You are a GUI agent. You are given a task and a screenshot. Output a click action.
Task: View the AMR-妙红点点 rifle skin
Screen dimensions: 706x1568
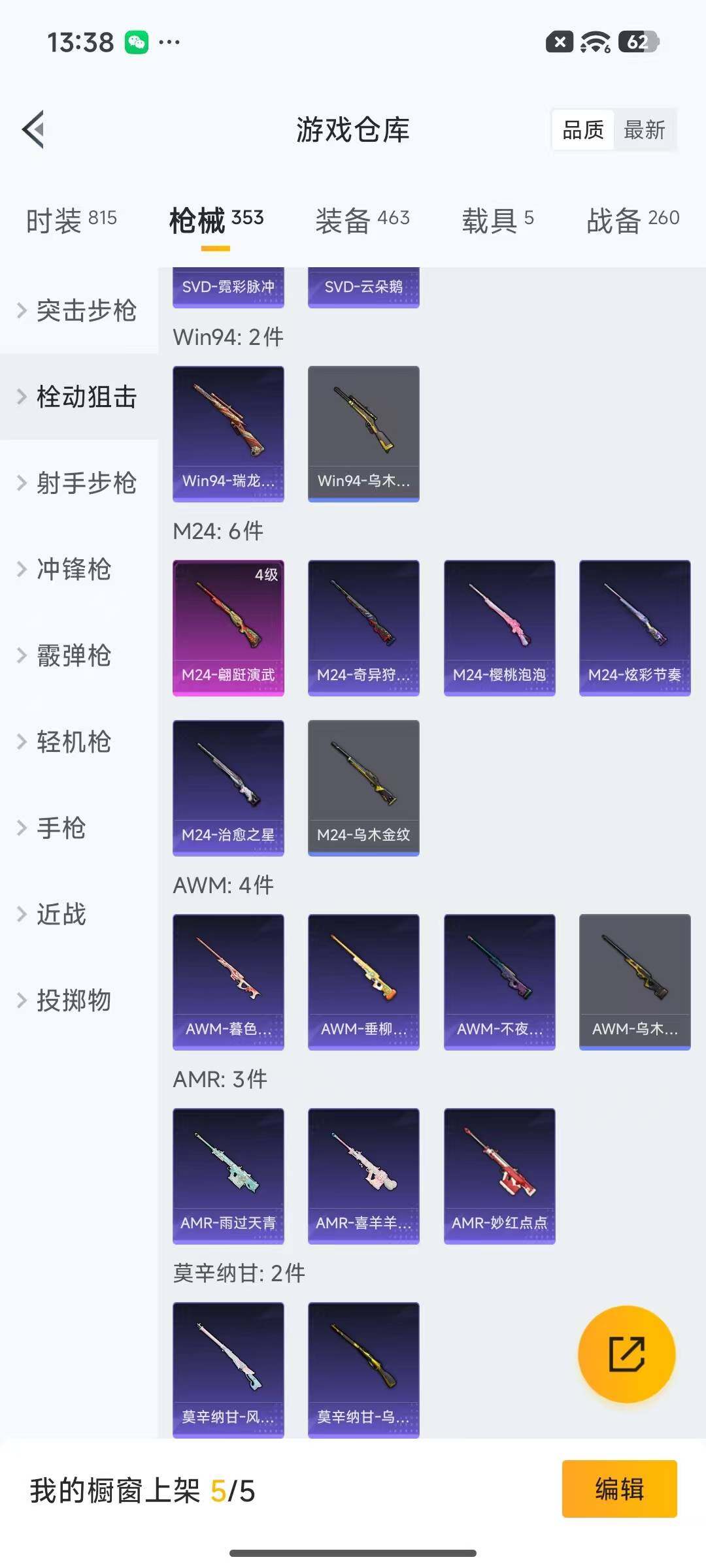[499, 1175]
